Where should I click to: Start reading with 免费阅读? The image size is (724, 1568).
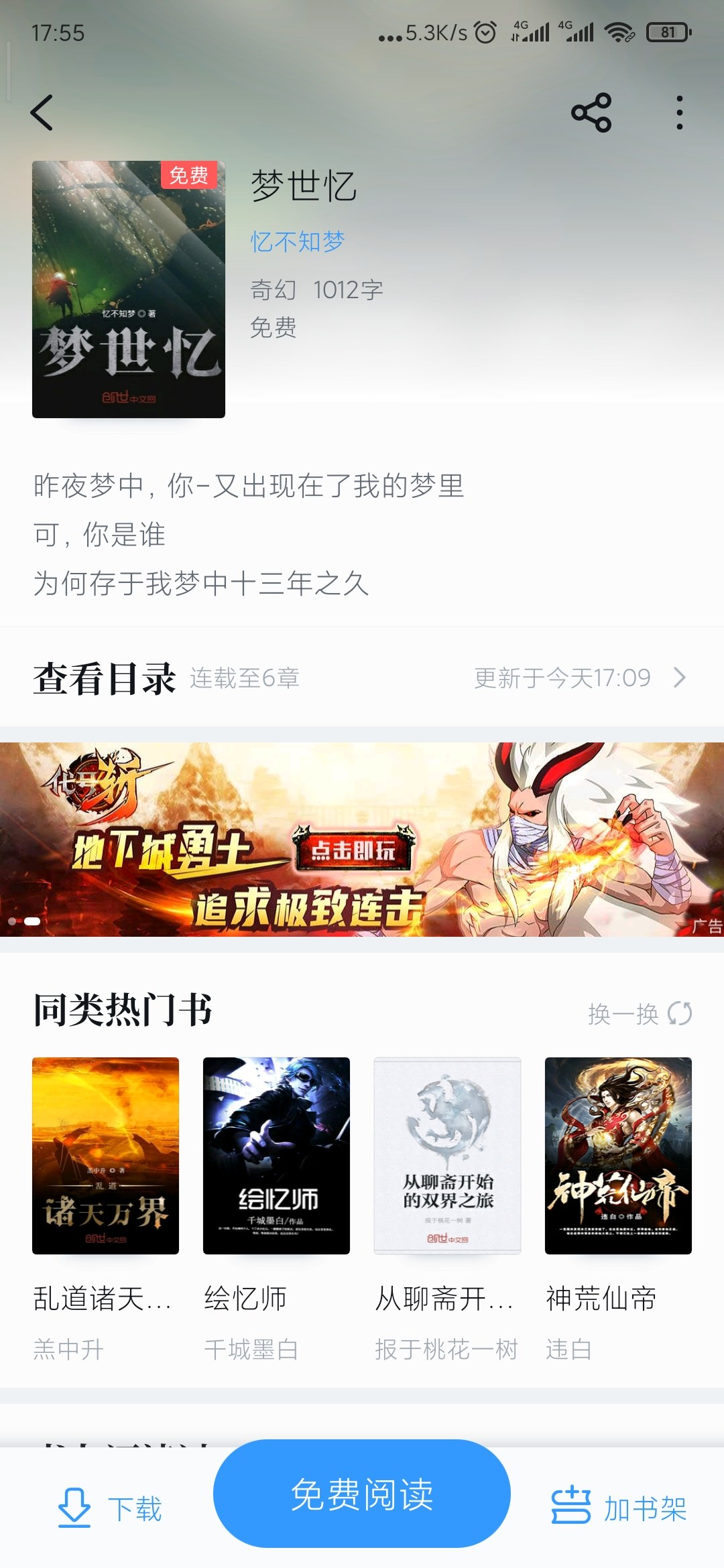(362, 1494)
